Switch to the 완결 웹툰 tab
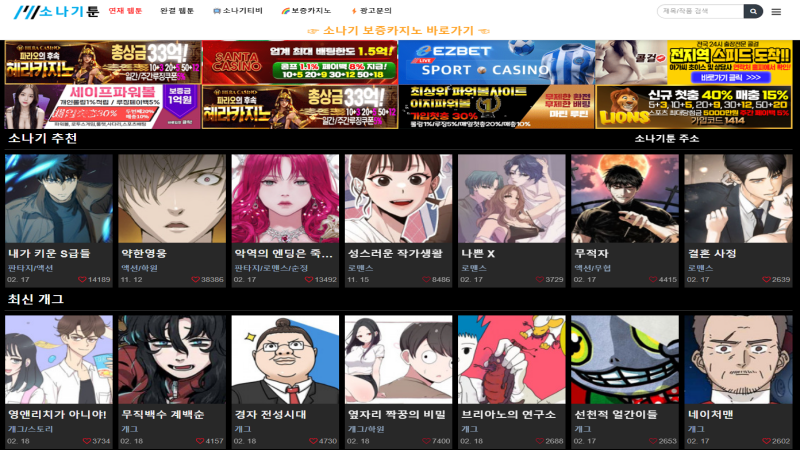Image resolution: width=800 pixels, height=450 pixels. [177, 10]
